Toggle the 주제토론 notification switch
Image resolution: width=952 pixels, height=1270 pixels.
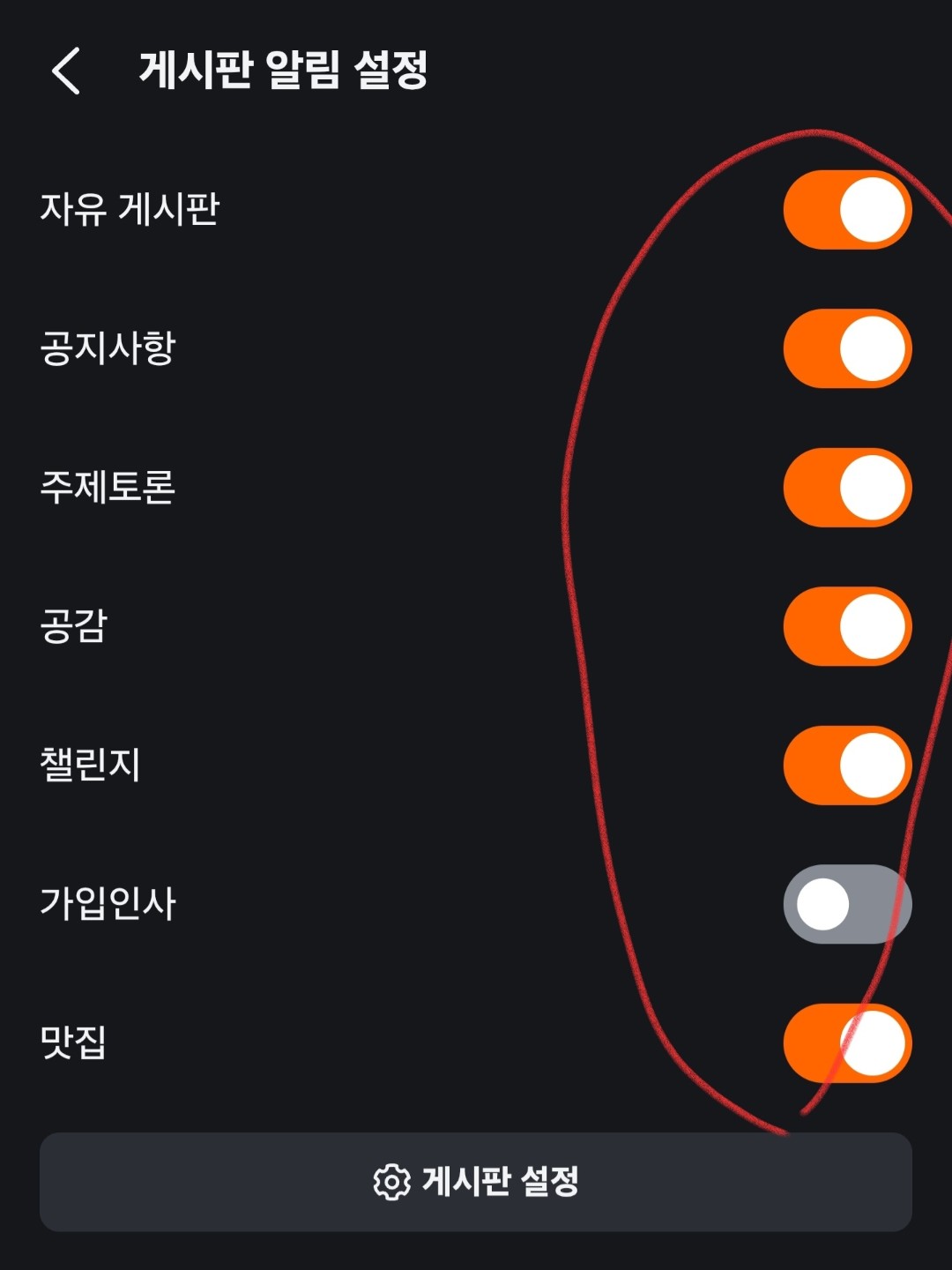[847, 488]
